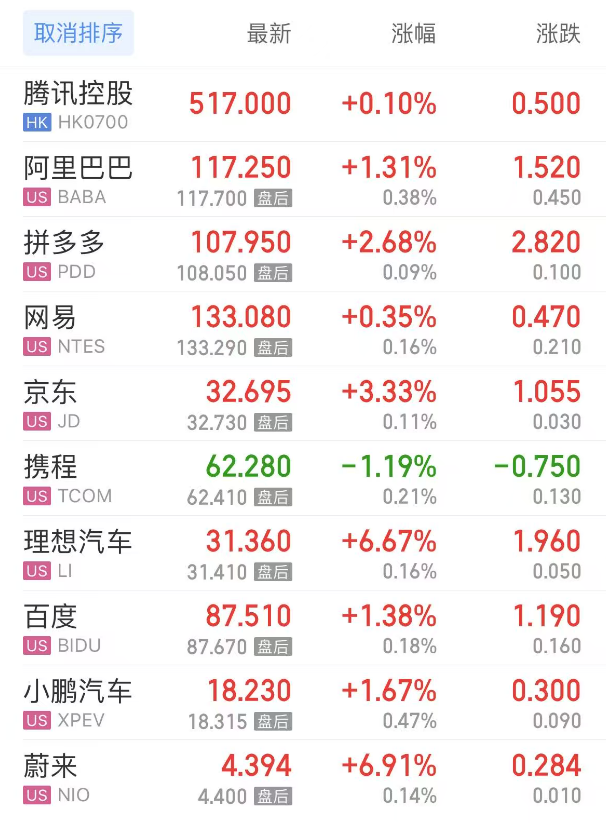This screenshot has height=830, width=606.
Task: Open 阿里巴巴 BABA stock row
Action: coord(78,180)
